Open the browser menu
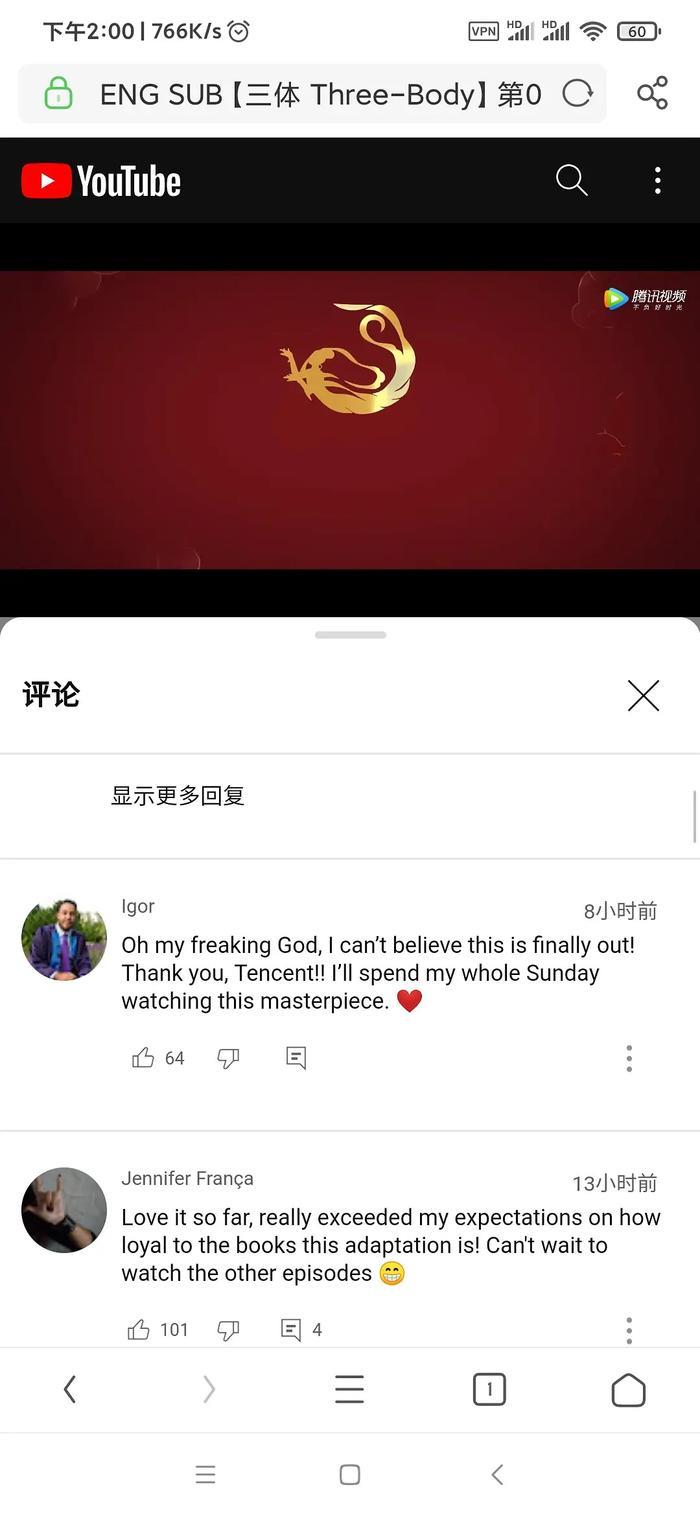This screenshot has width=700, height=1517. click(349, 1389)
